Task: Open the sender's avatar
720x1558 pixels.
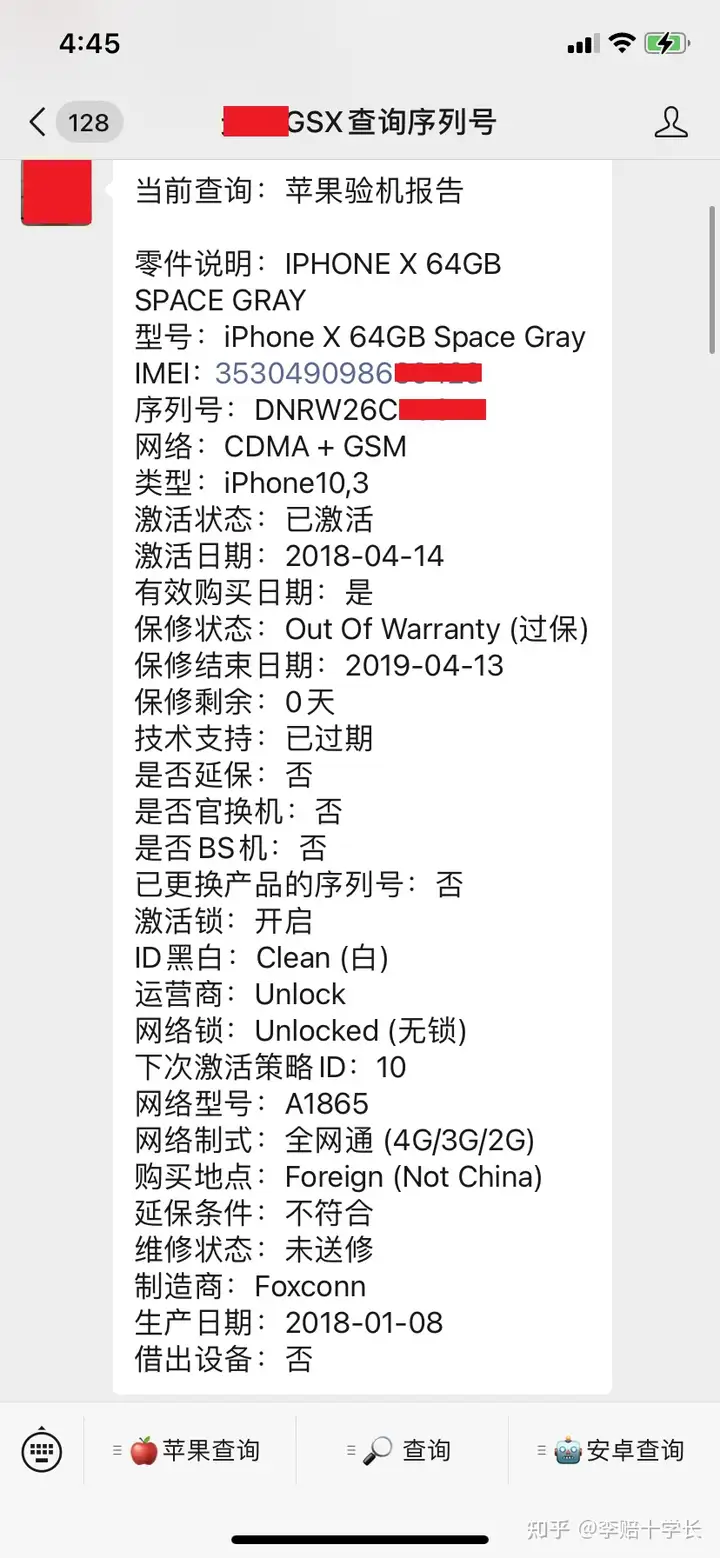Action: tap(56, 192)
